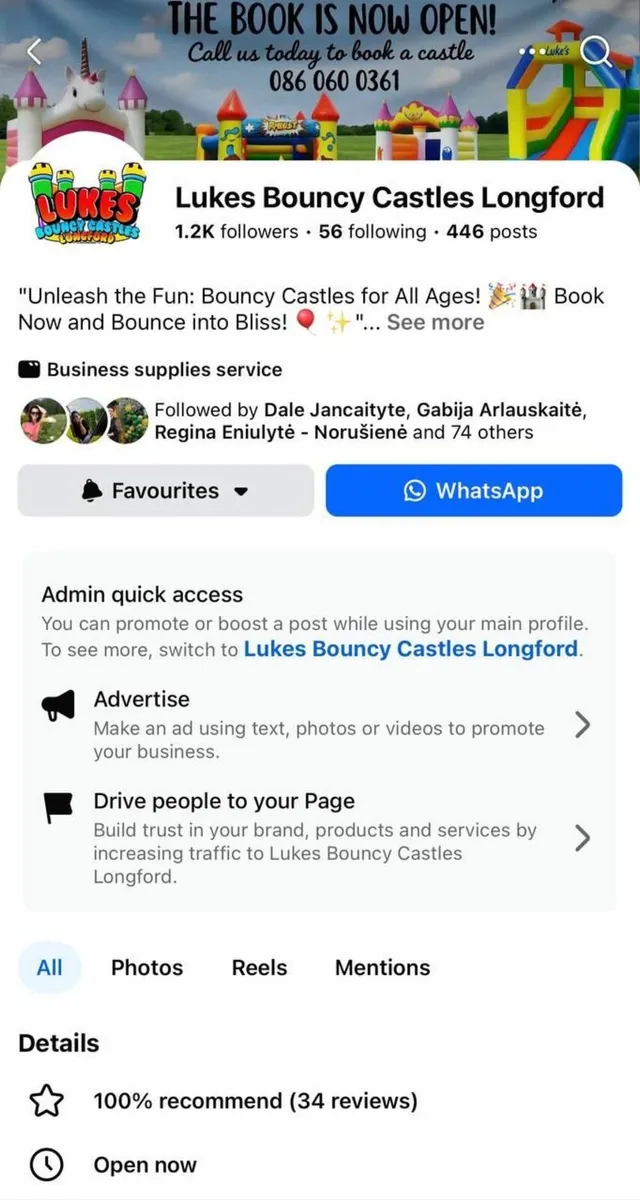
Task: Open the three-dot overflow menu
Action: pyautogui.click(x=530, y=51)
